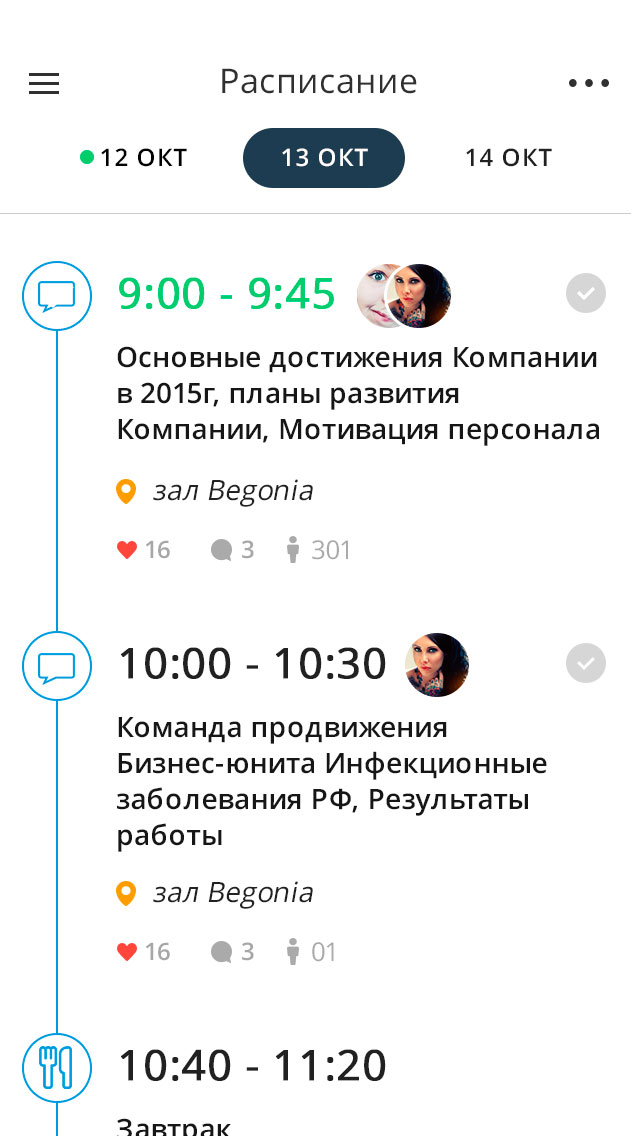This screenshot has height=1136, width=640.
Task: Mark the 10:00 - 10:30 session as checked
Action: tap(586, 664)
